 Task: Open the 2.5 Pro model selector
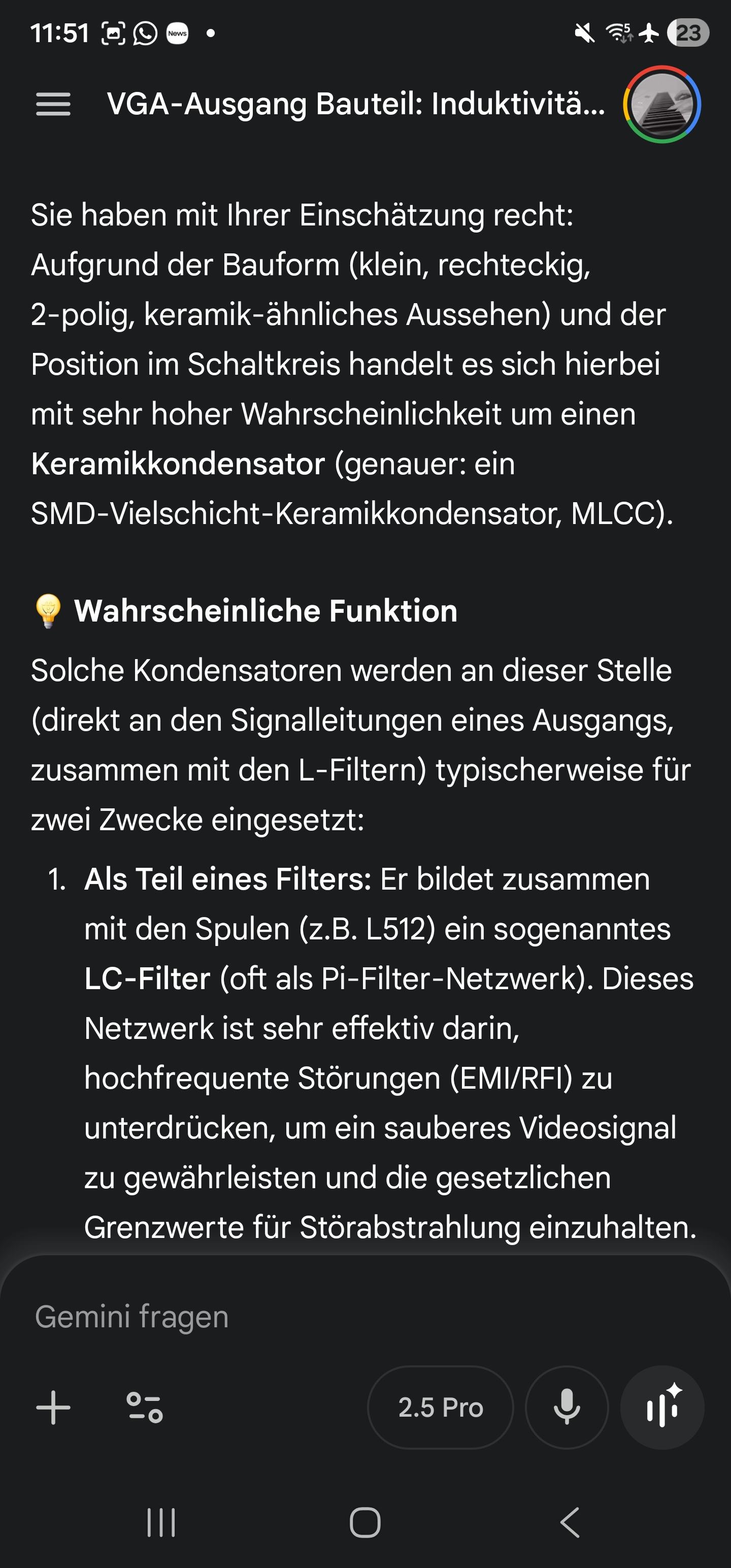tap(440, 1408)
